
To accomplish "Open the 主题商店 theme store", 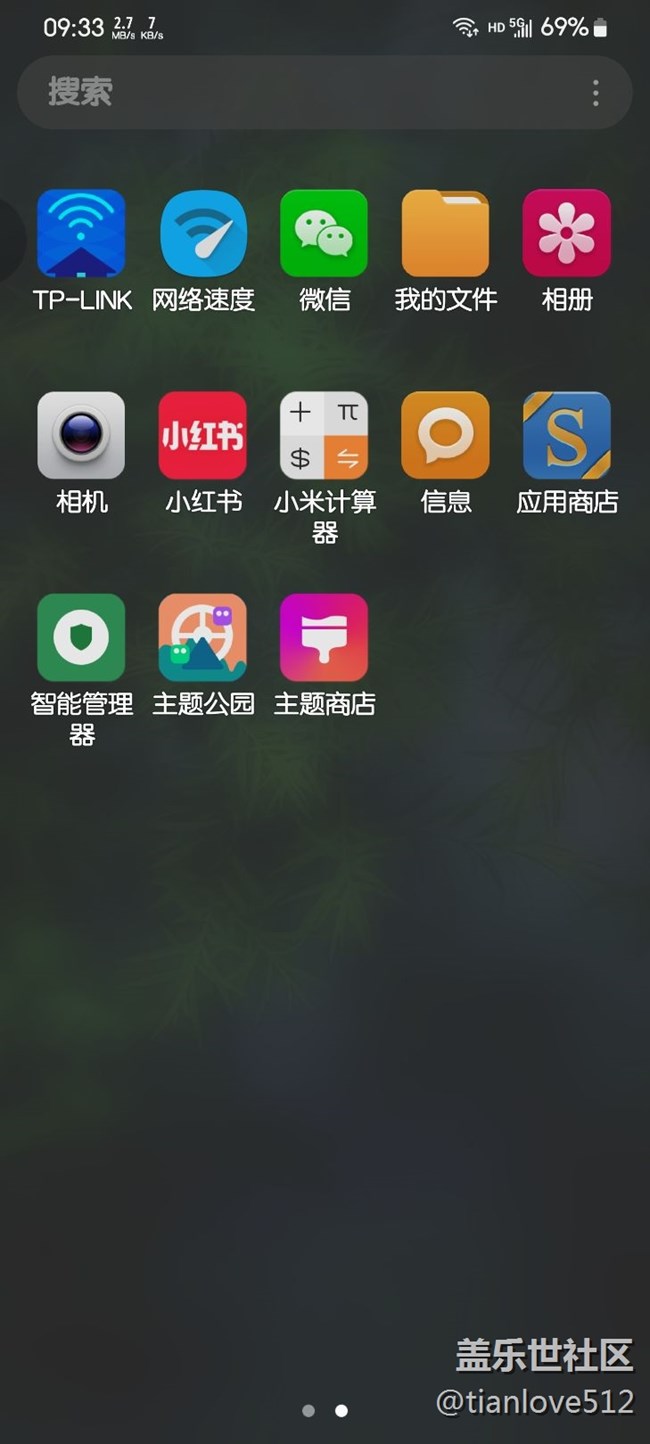I will click(x=324, y=637).
